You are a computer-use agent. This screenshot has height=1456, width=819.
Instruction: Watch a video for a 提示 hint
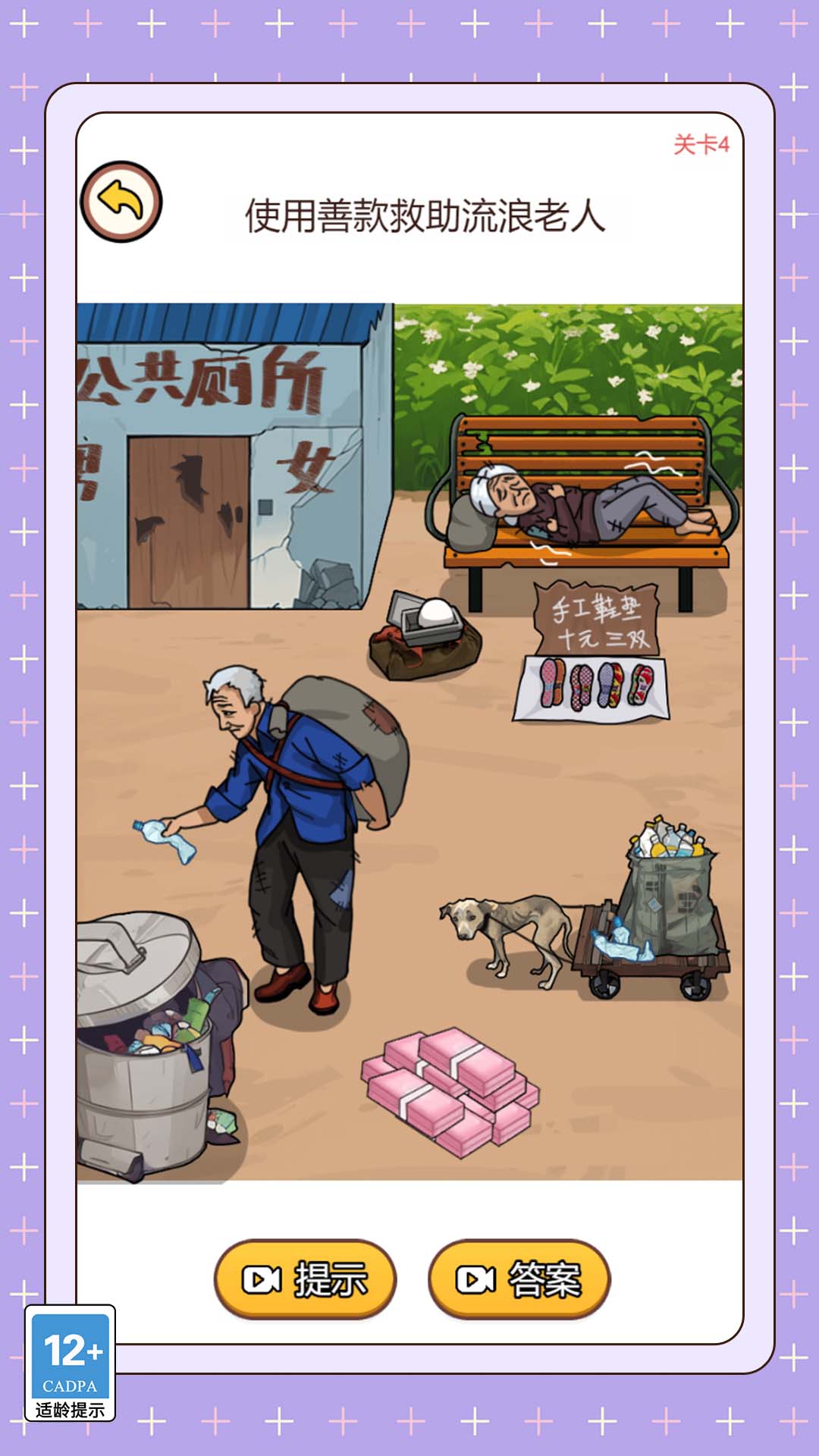[305, 1279]
